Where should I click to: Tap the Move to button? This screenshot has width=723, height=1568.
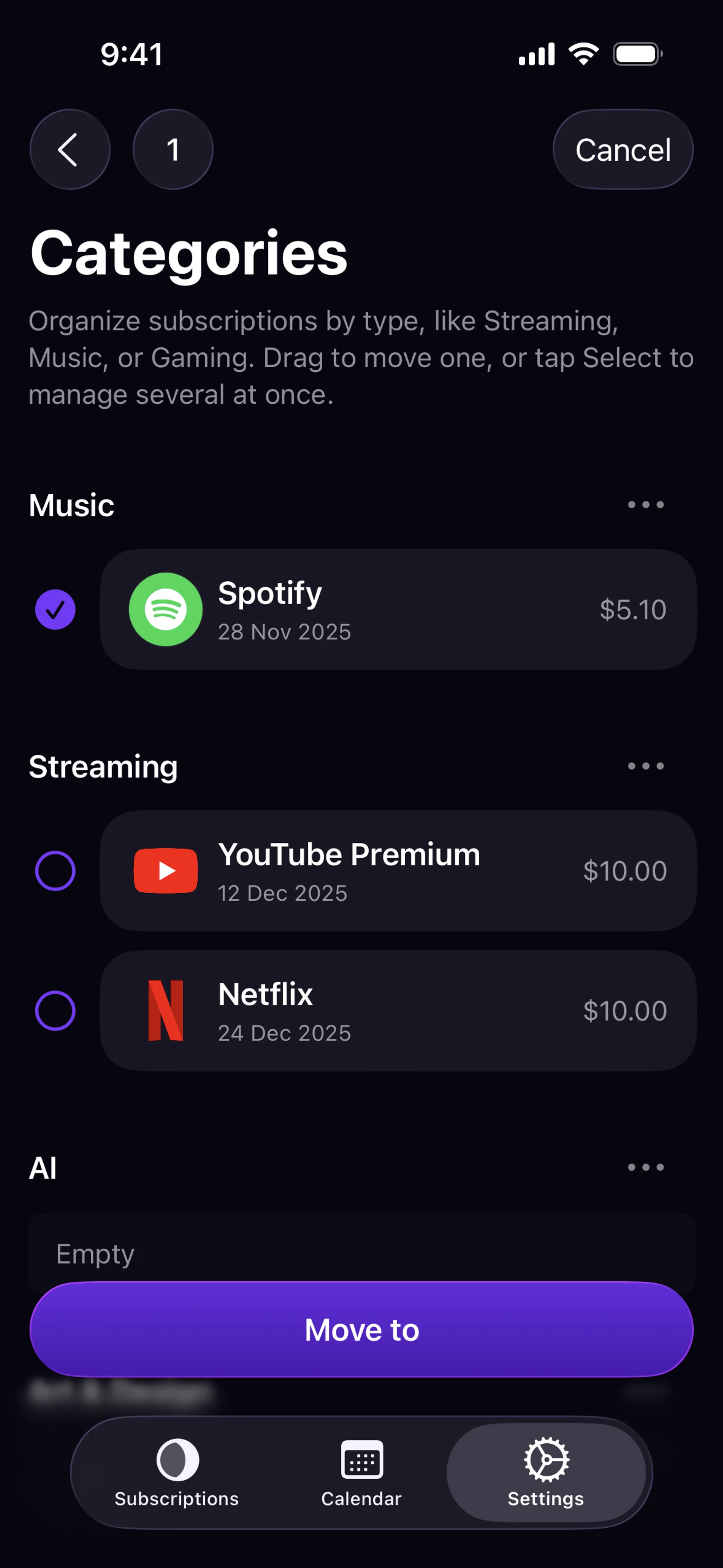pyautogui.click(x=361, y=1330)
